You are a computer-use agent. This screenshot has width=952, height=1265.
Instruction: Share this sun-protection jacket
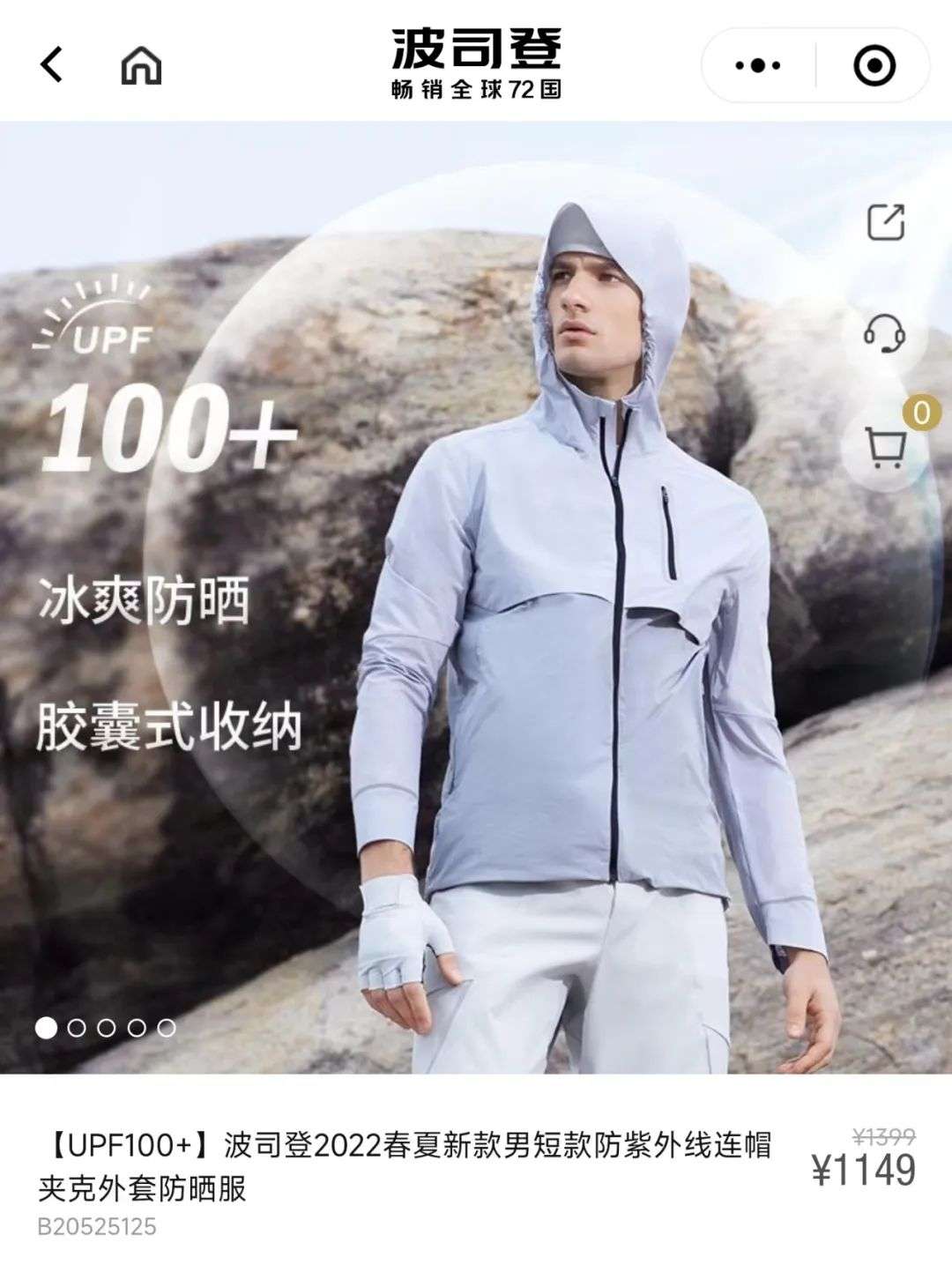885,222
